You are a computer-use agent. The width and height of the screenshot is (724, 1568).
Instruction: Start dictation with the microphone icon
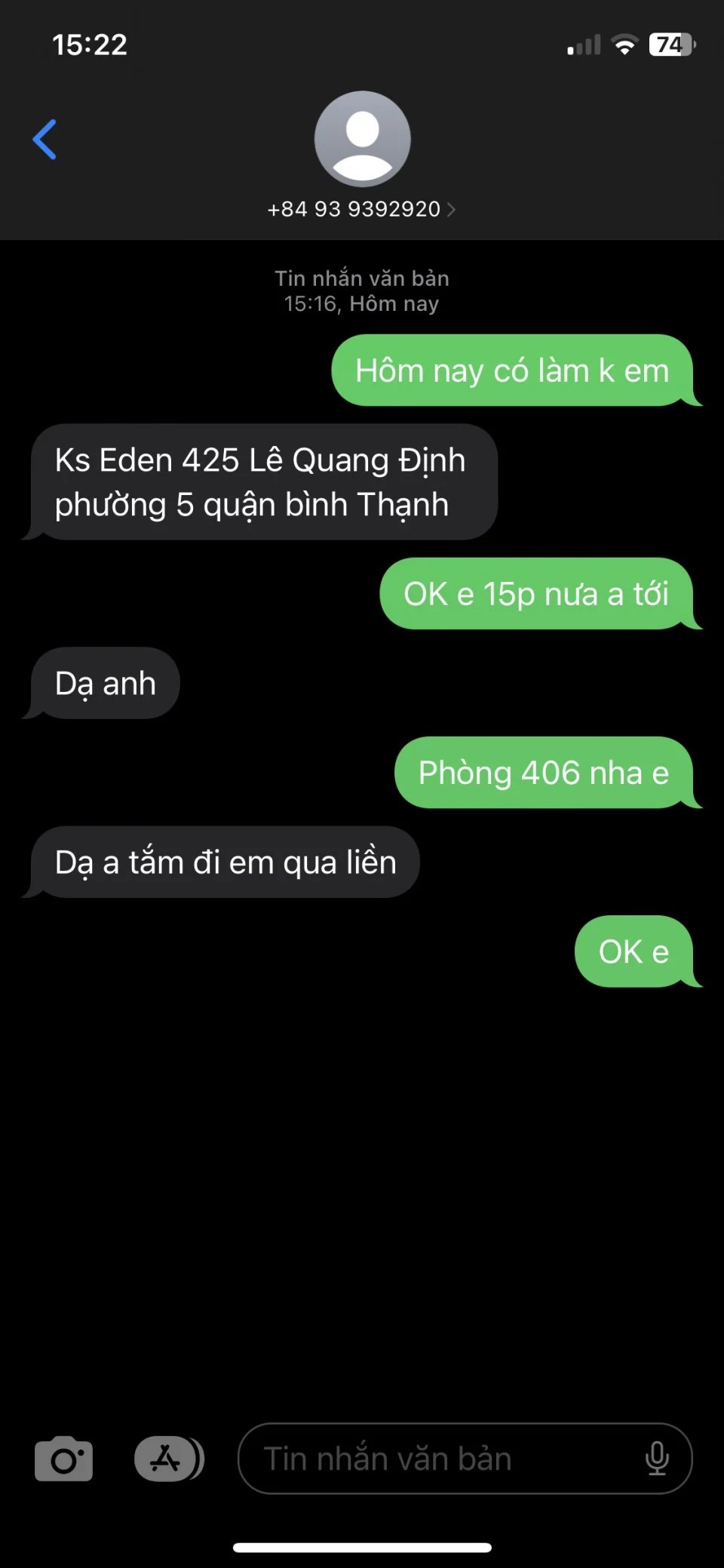(x=657, y=1459)
